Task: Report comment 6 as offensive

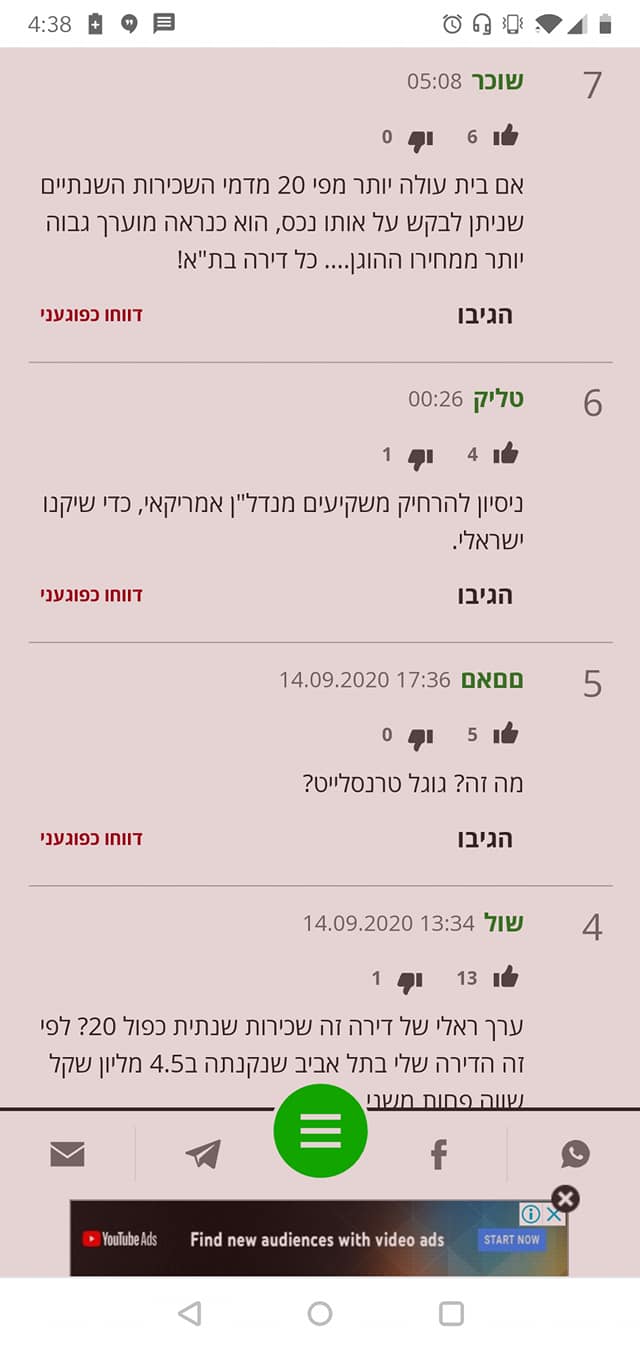Action: pos(92,595)
